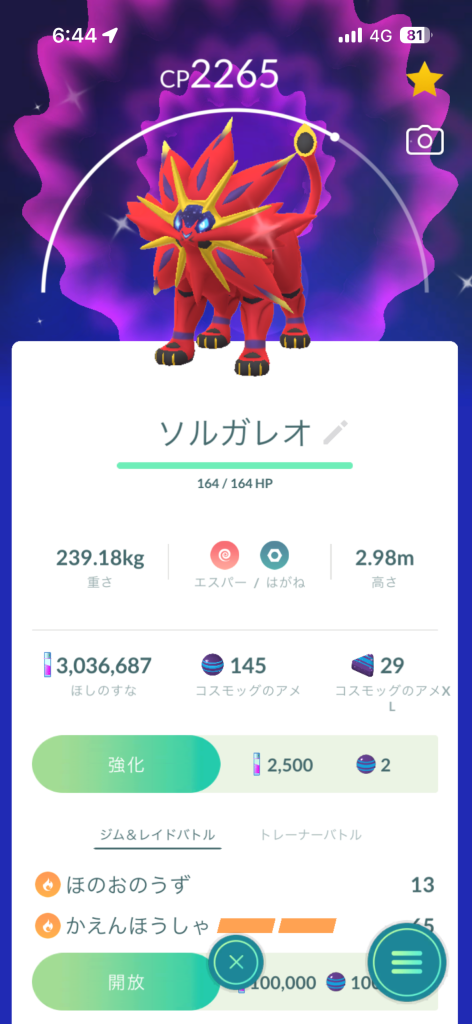This screenshot has width=472, height=1024.
Task: Power up with the 強化 button
Action: pyautogui.click(x=126, y=764)
